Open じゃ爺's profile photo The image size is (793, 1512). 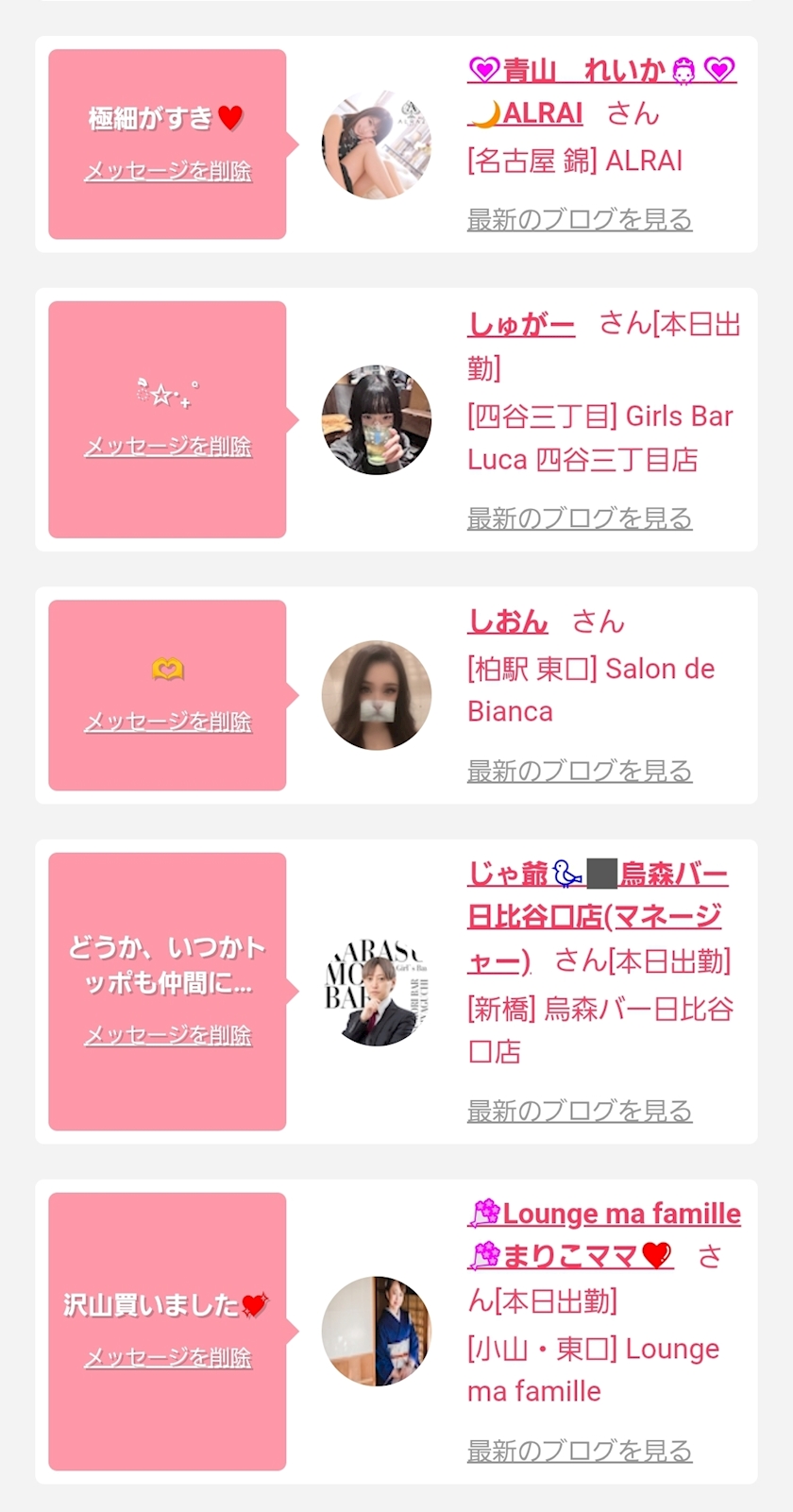coord(377,992)
